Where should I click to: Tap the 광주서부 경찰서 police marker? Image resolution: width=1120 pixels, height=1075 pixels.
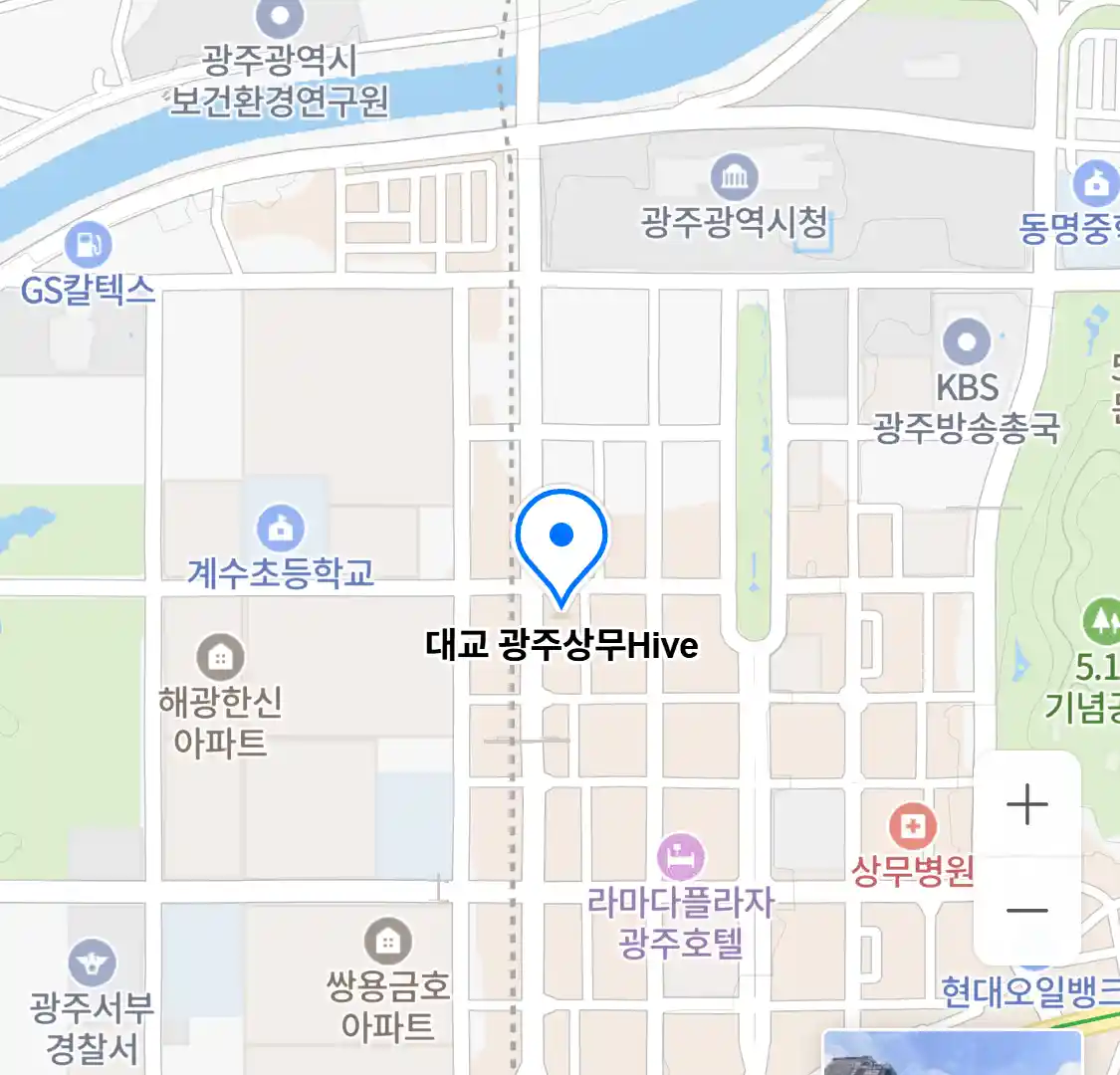pyautogui.click(x=93, y=963)
